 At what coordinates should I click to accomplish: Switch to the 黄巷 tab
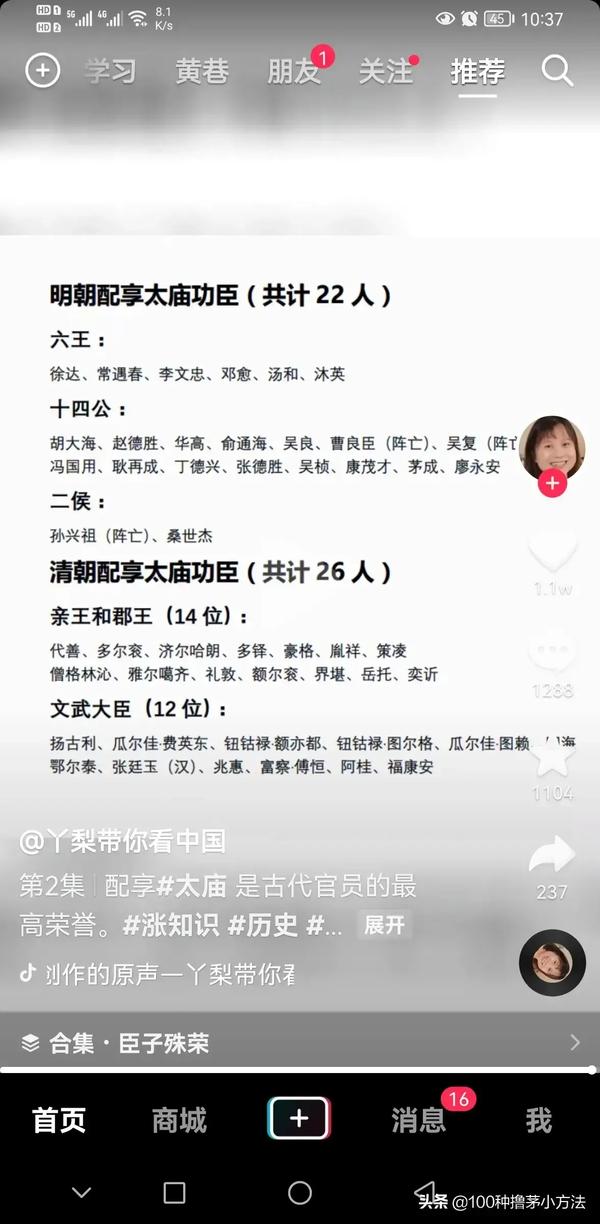pos(202,71)
